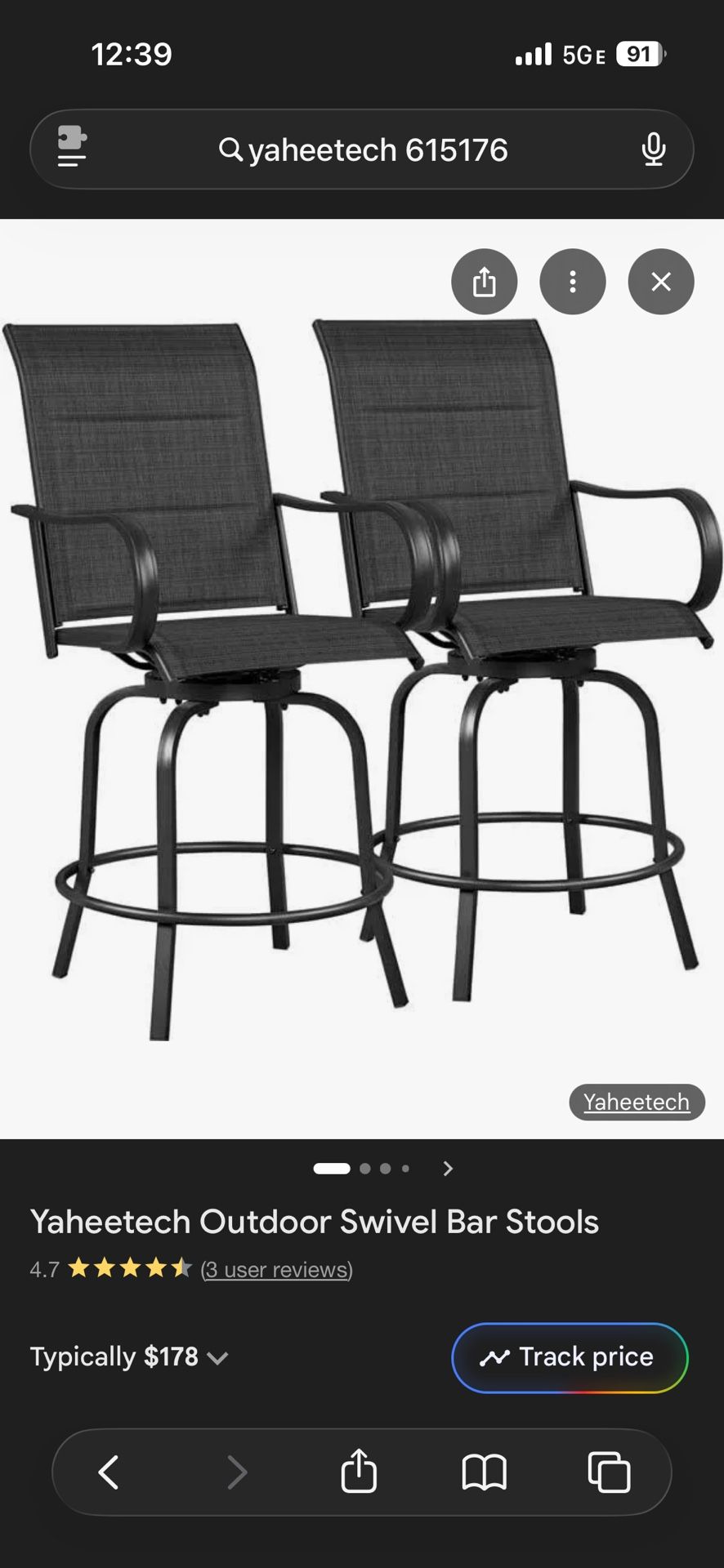Open the 3 user reviews link

tap(276, 1269)
